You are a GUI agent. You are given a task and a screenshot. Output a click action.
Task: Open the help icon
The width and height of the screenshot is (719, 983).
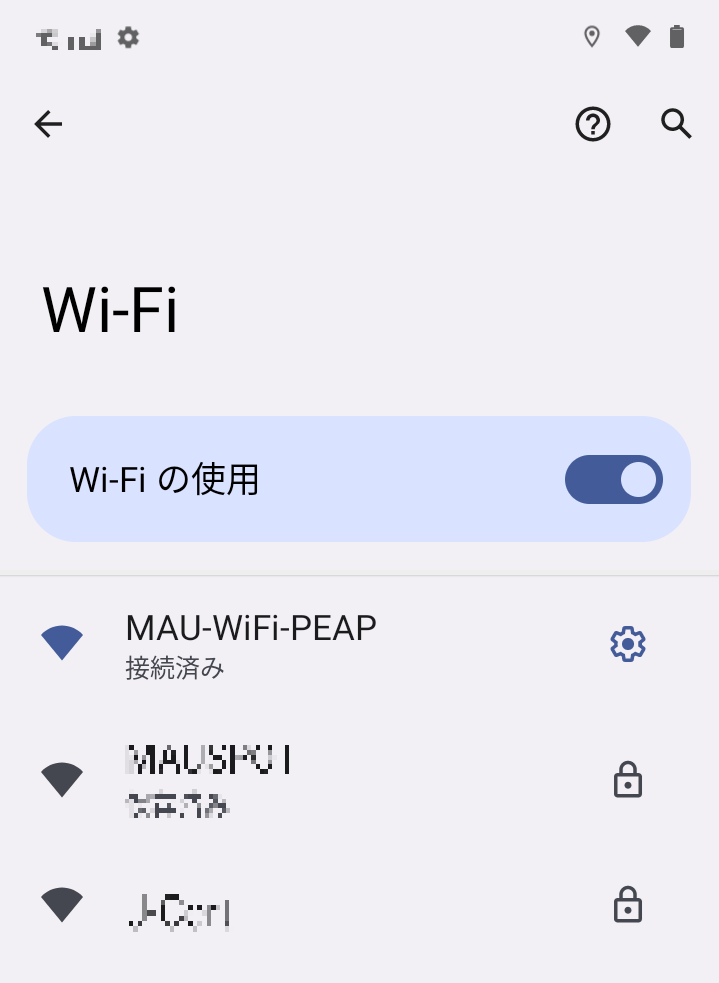(x=593, y=124)
